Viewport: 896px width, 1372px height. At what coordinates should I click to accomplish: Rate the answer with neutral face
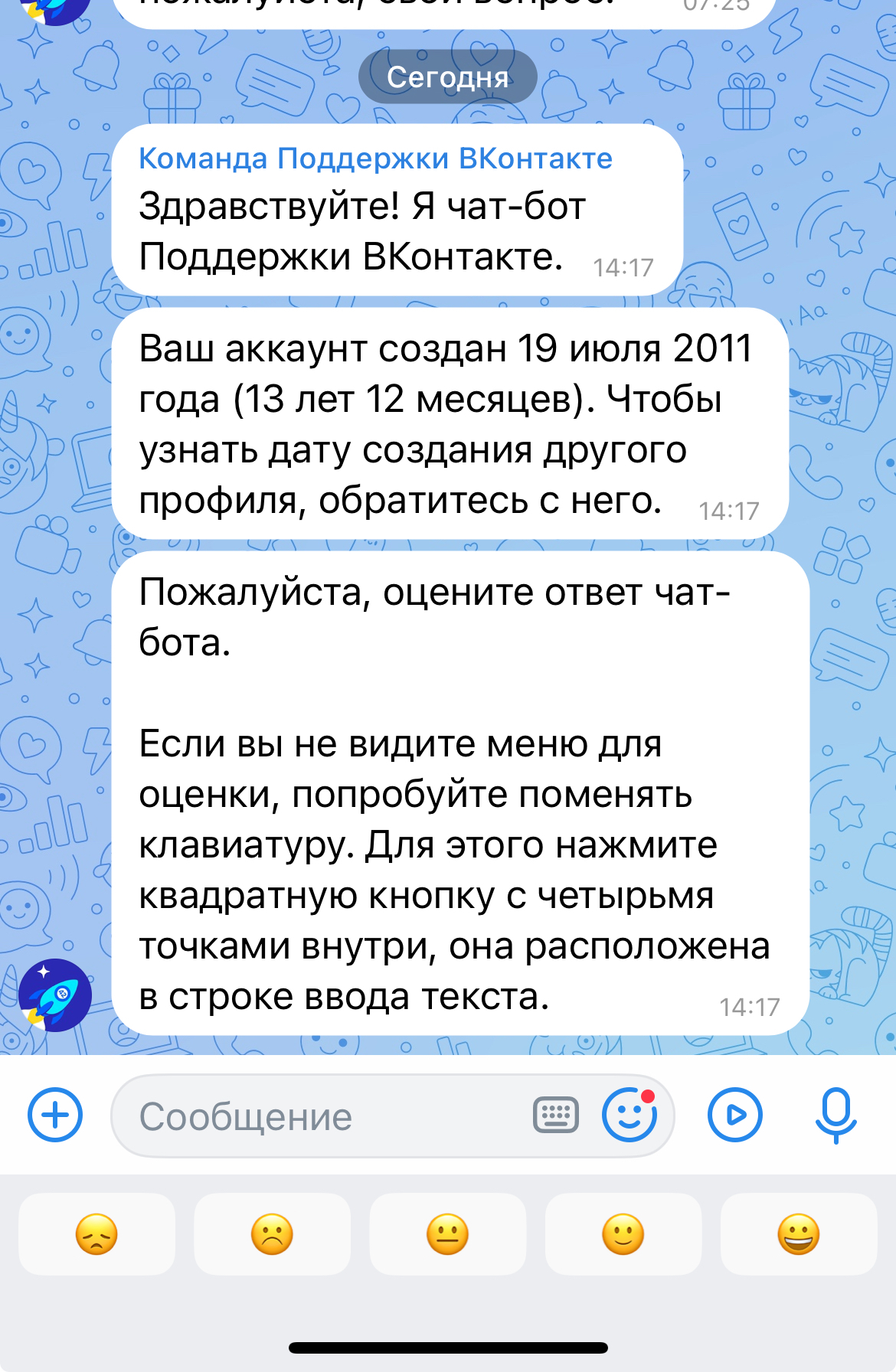(x=447, y=1234)
